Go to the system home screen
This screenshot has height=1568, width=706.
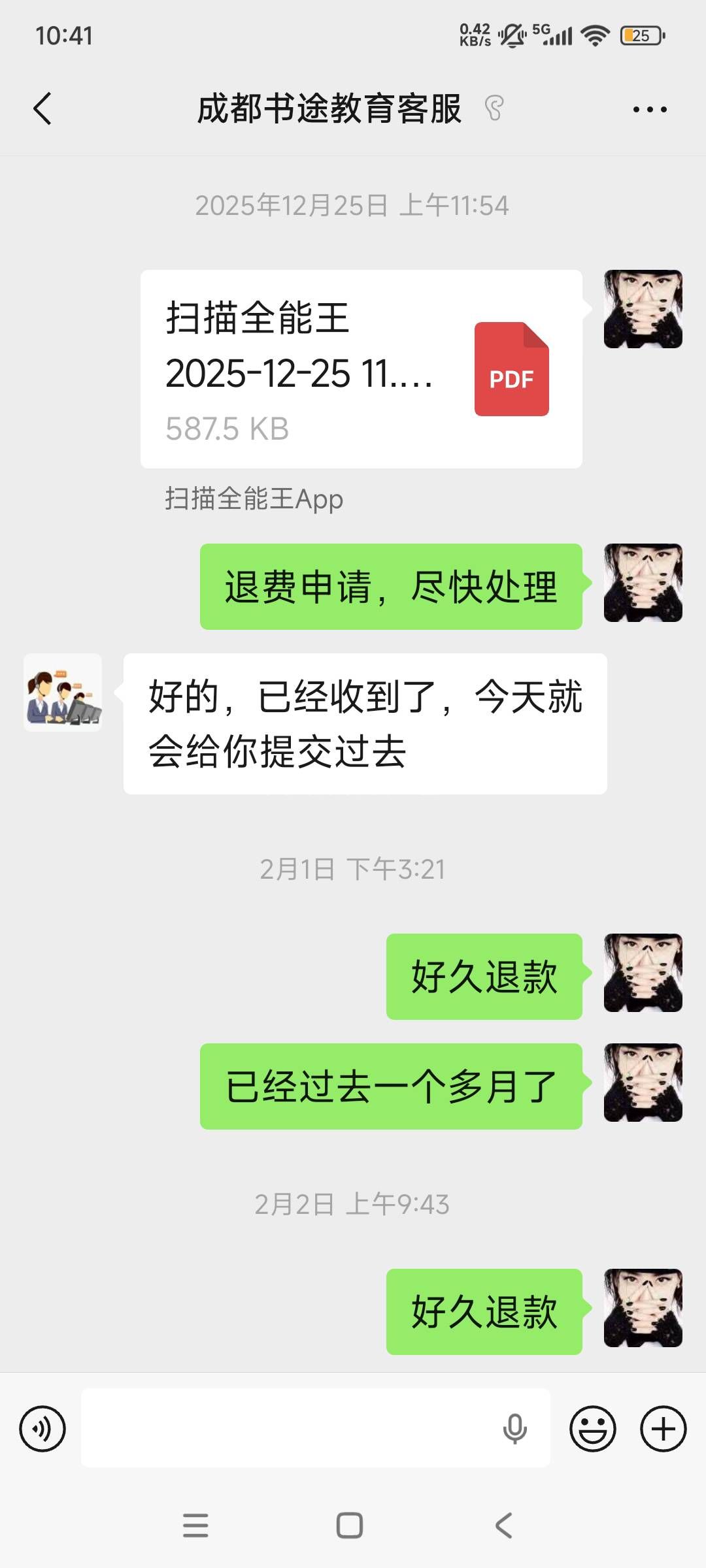(x=349, y=1526)
